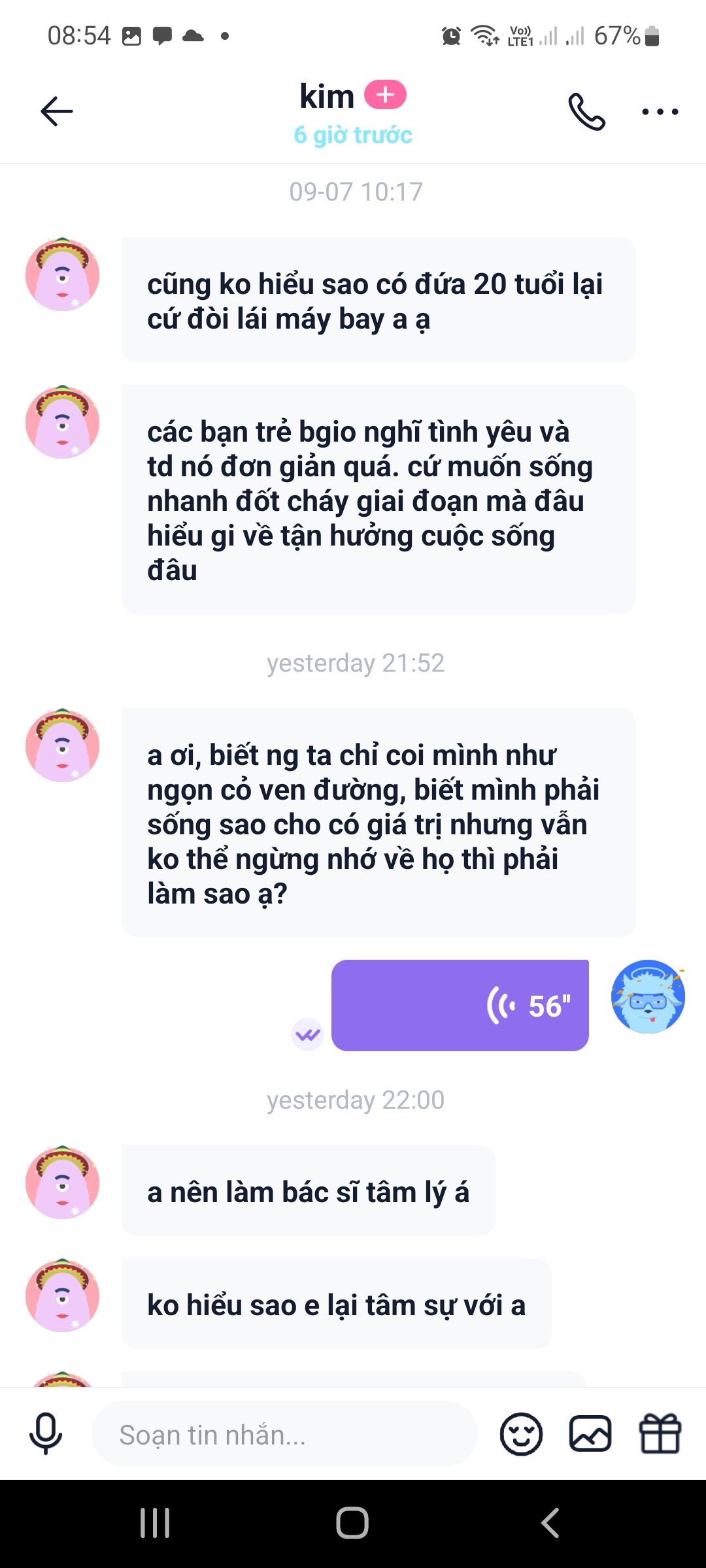This screenshot has width=706, height=1568.
Task: Start a voice call with kim
Action: pos(586,112)
